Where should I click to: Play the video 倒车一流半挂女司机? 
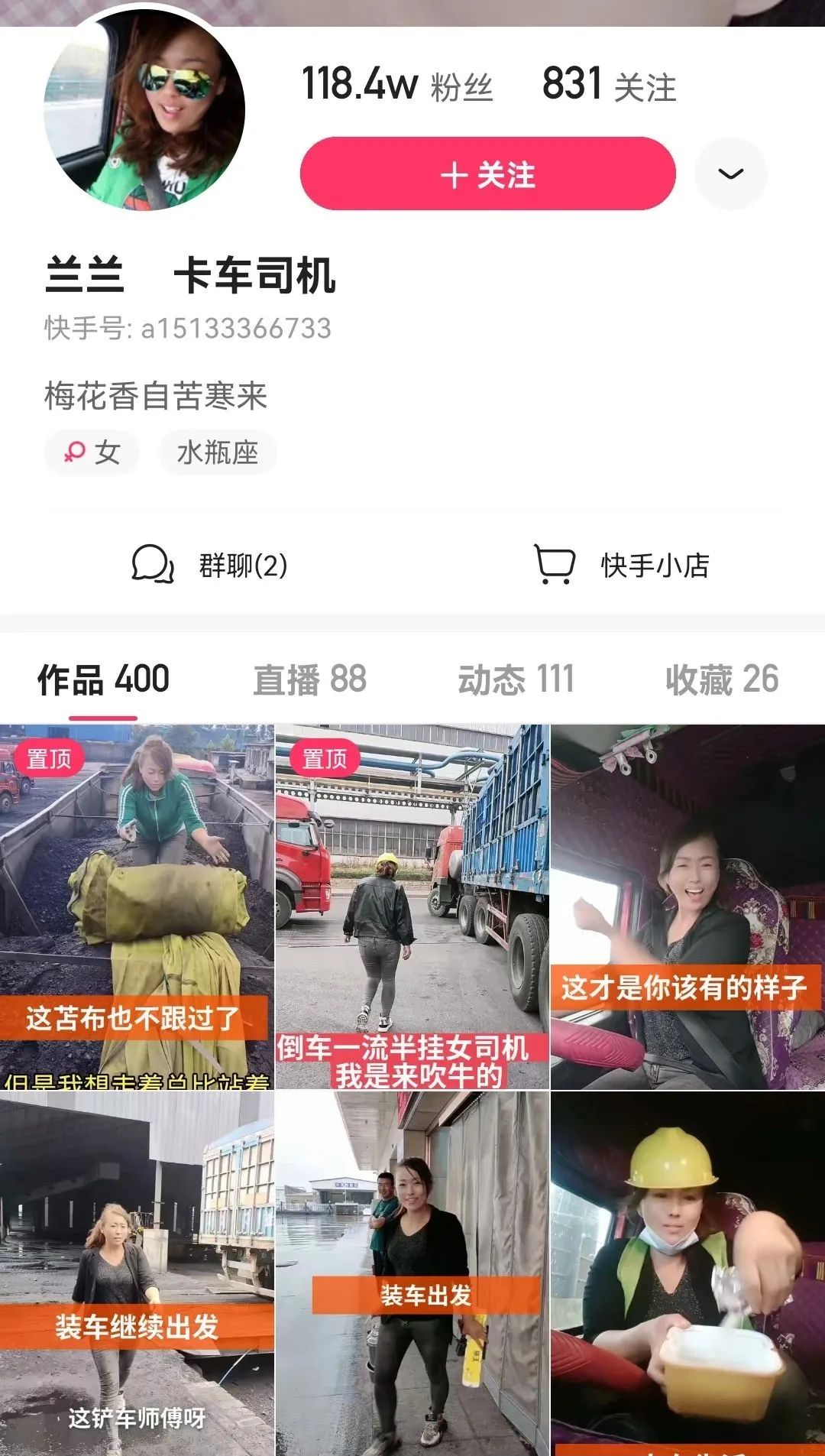point(412,906)
